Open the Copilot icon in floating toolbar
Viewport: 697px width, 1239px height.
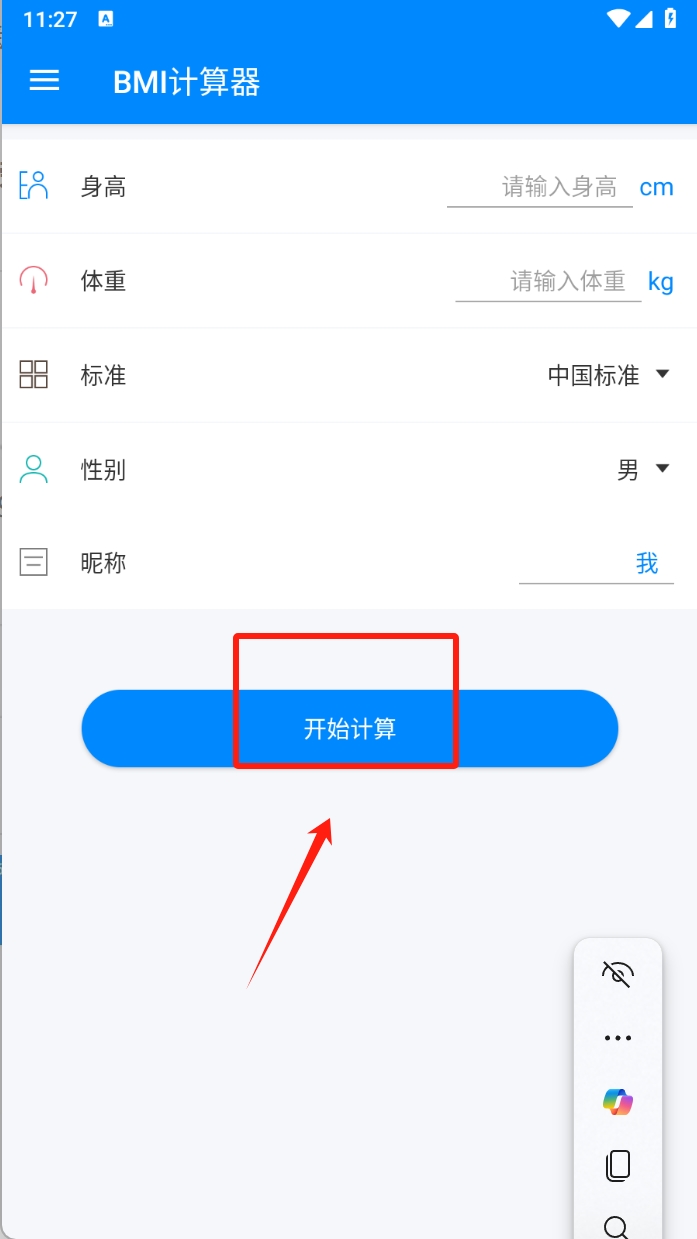(618, 1102)
